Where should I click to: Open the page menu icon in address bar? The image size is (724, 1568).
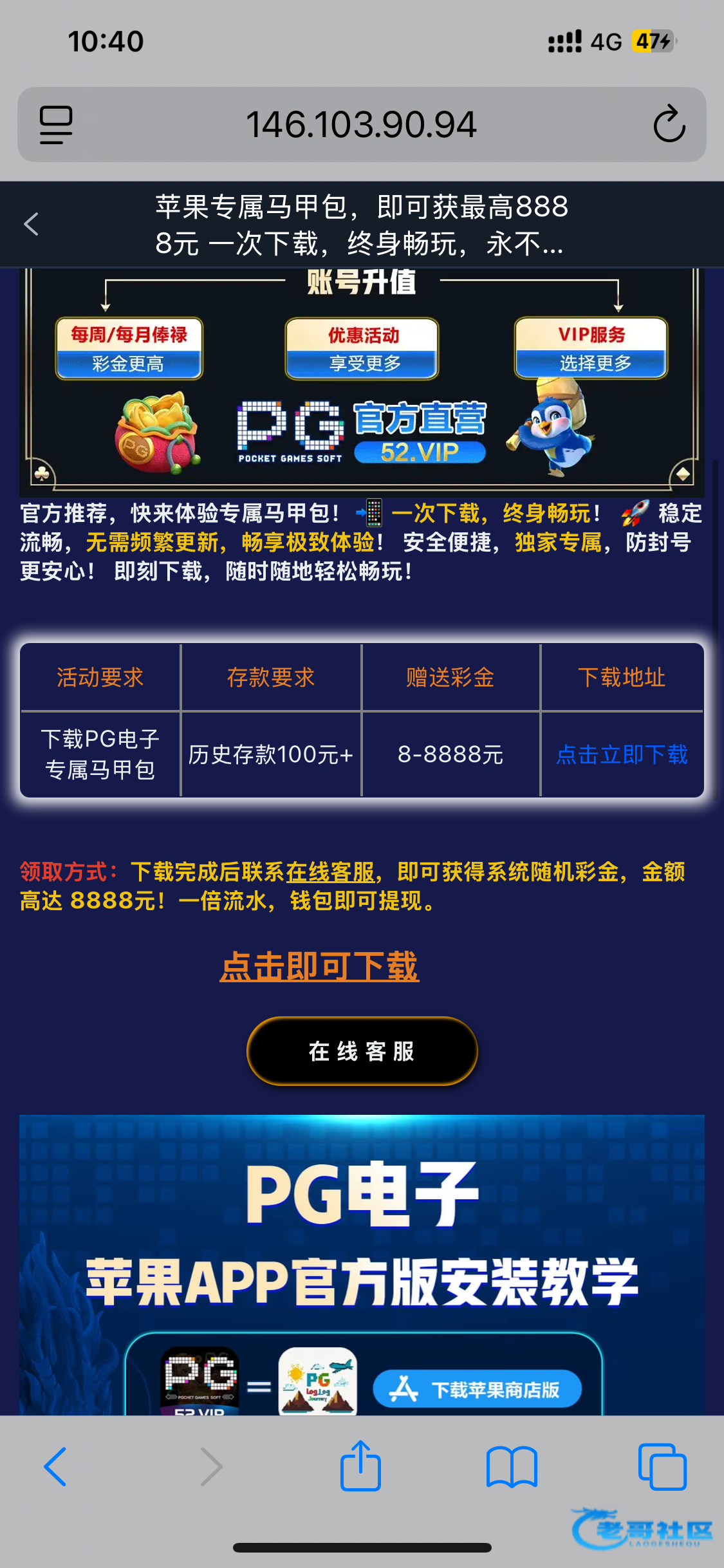click(x=56, y=124)
